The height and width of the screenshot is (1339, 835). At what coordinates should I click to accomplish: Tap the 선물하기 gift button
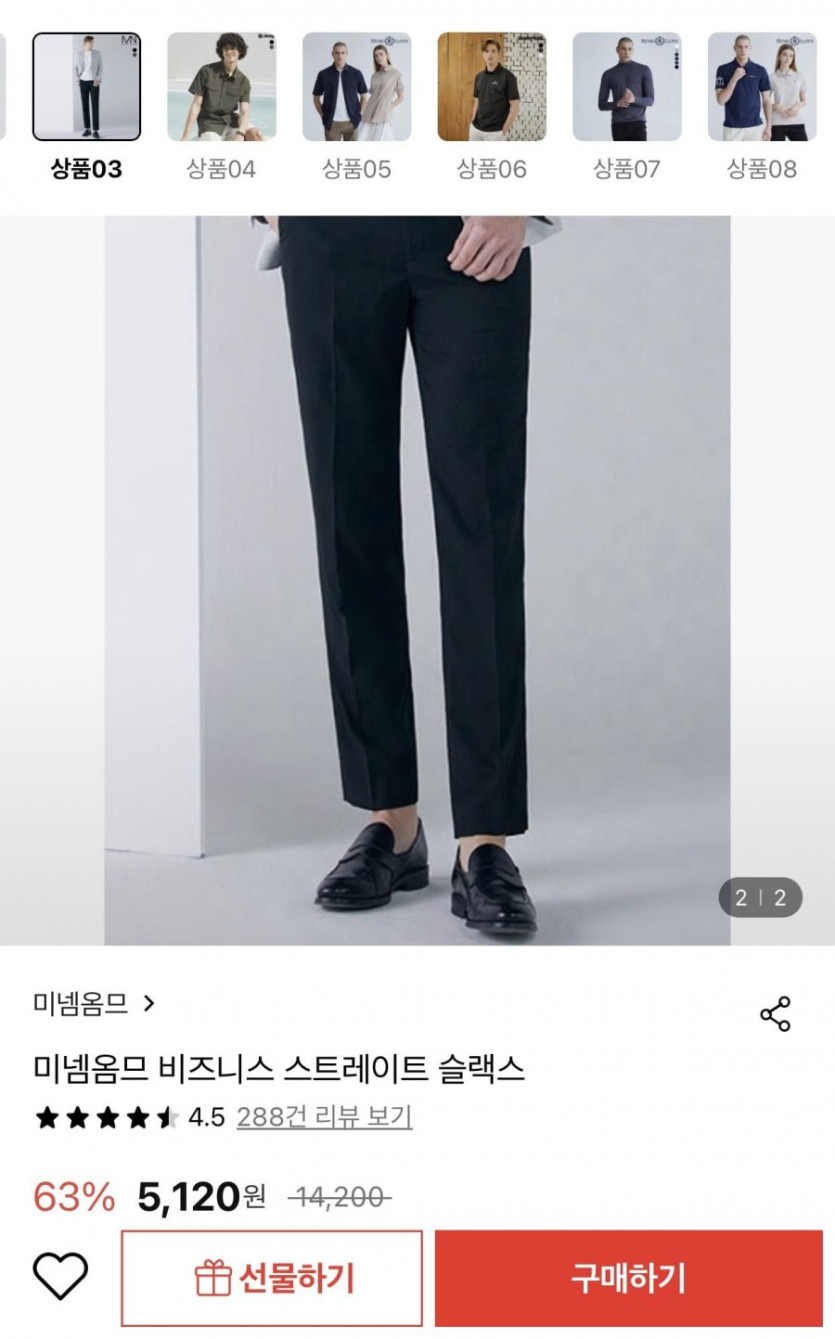pyautogui.click(x=272, y=1278)
